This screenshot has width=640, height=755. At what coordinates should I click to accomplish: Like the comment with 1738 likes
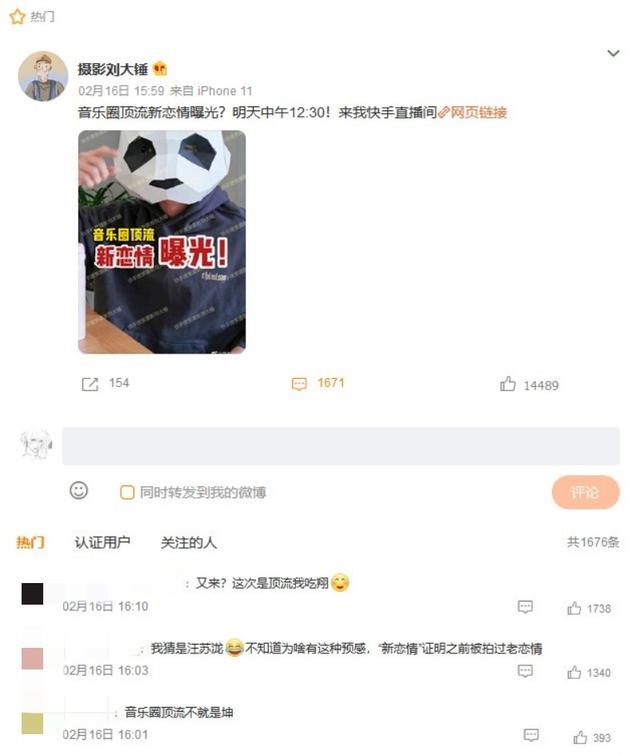tap(575, 608)
